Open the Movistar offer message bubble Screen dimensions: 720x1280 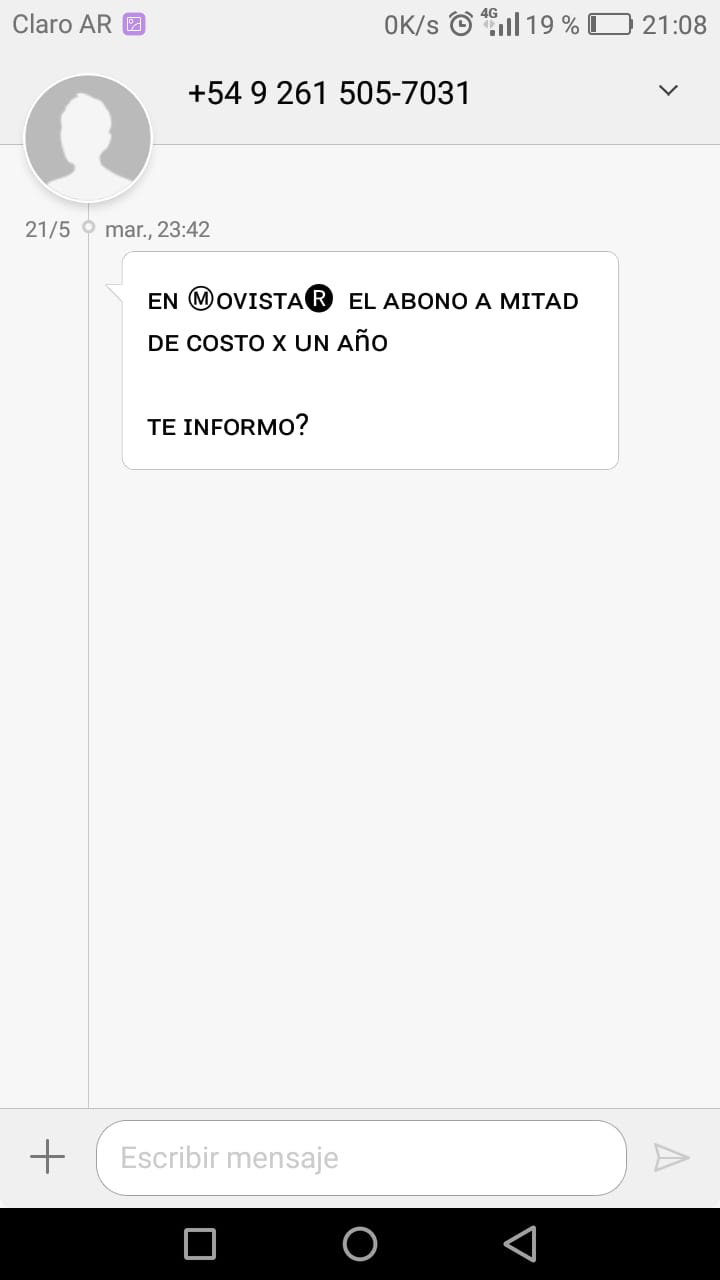(370, 361)
